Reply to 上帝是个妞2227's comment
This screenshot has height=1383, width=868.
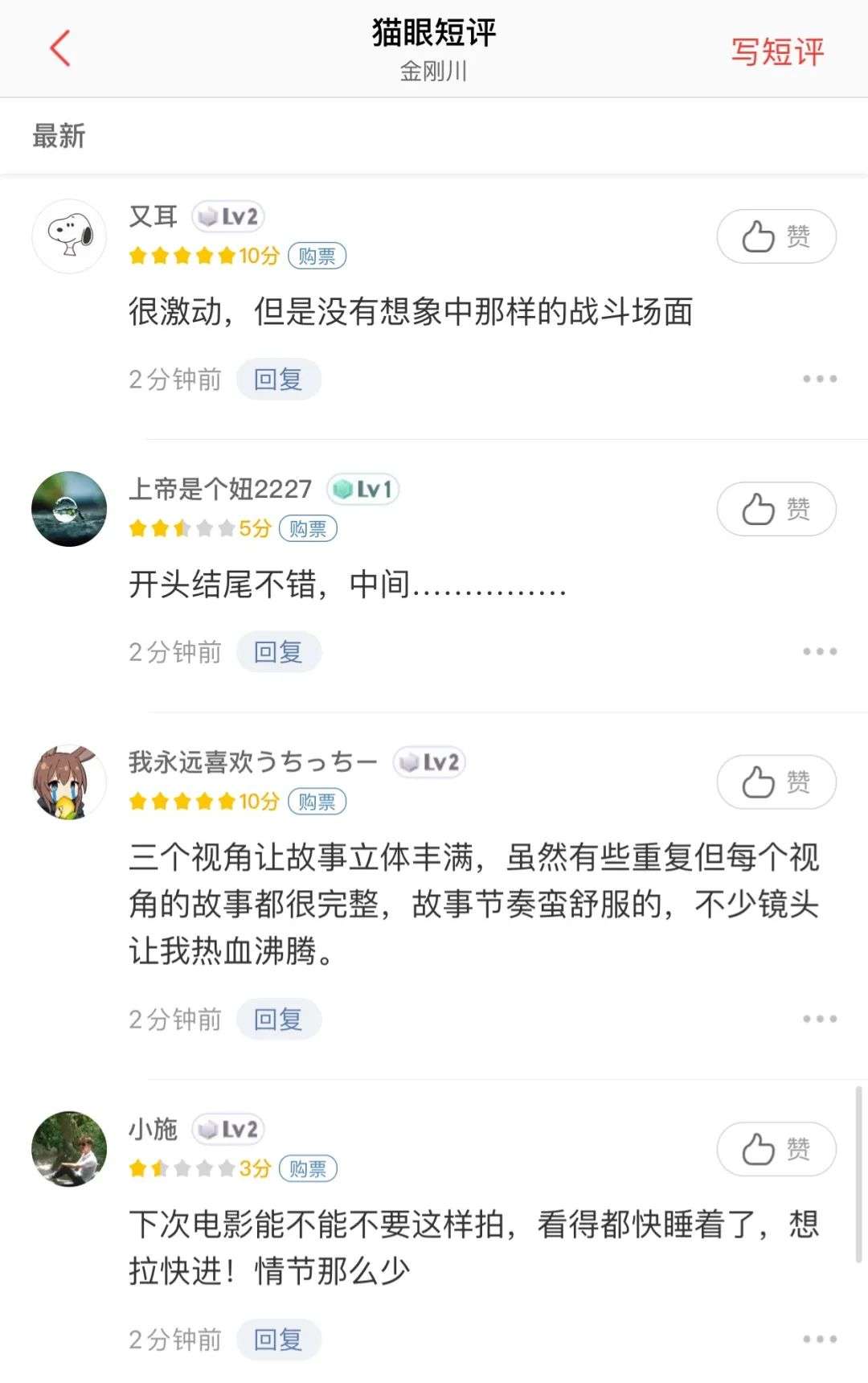point(278,652)
